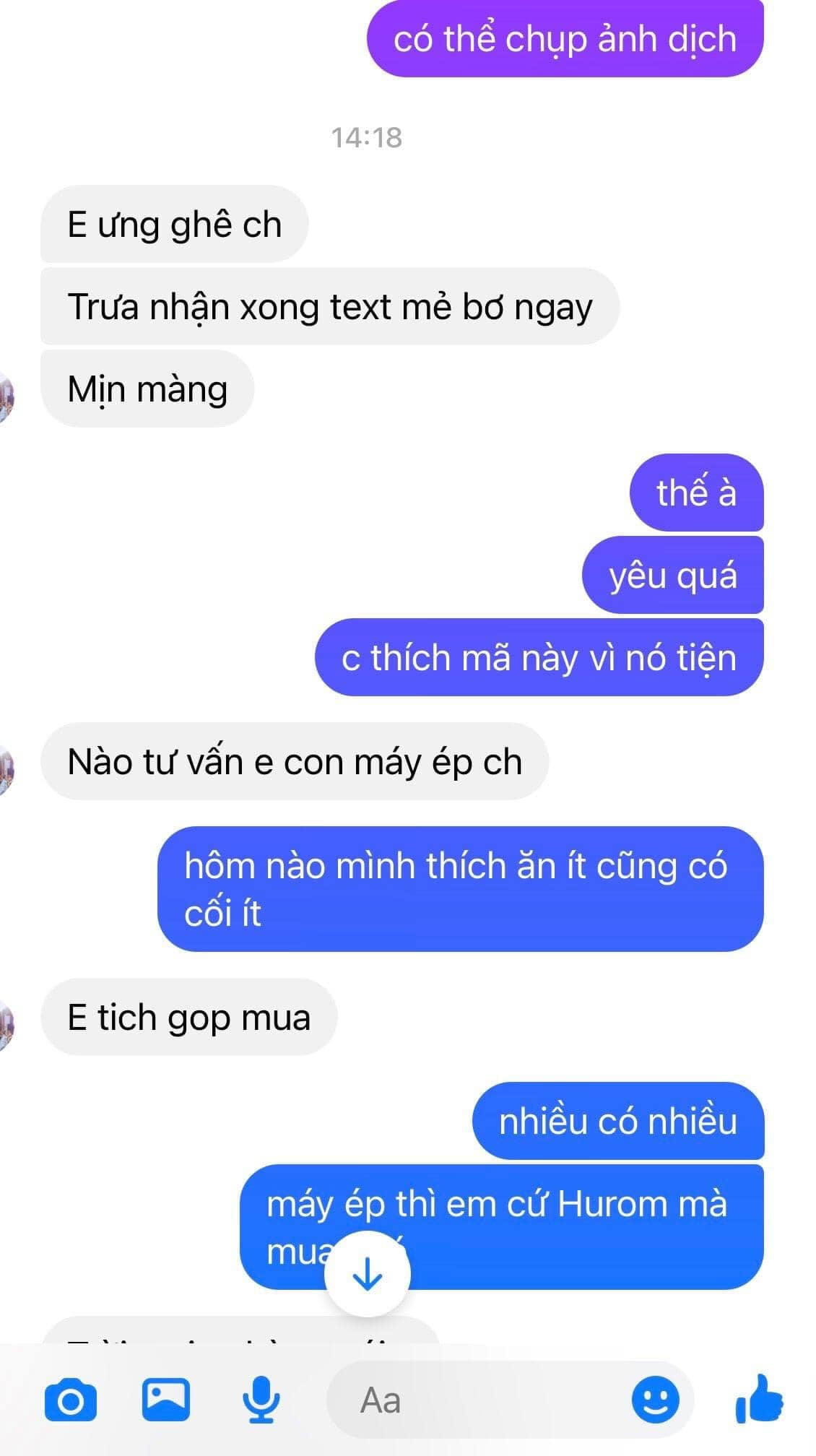This screenshot has width=816, height=1456.
Task: Focus the Aa message input field
Action: click(x=477, y=1400)
